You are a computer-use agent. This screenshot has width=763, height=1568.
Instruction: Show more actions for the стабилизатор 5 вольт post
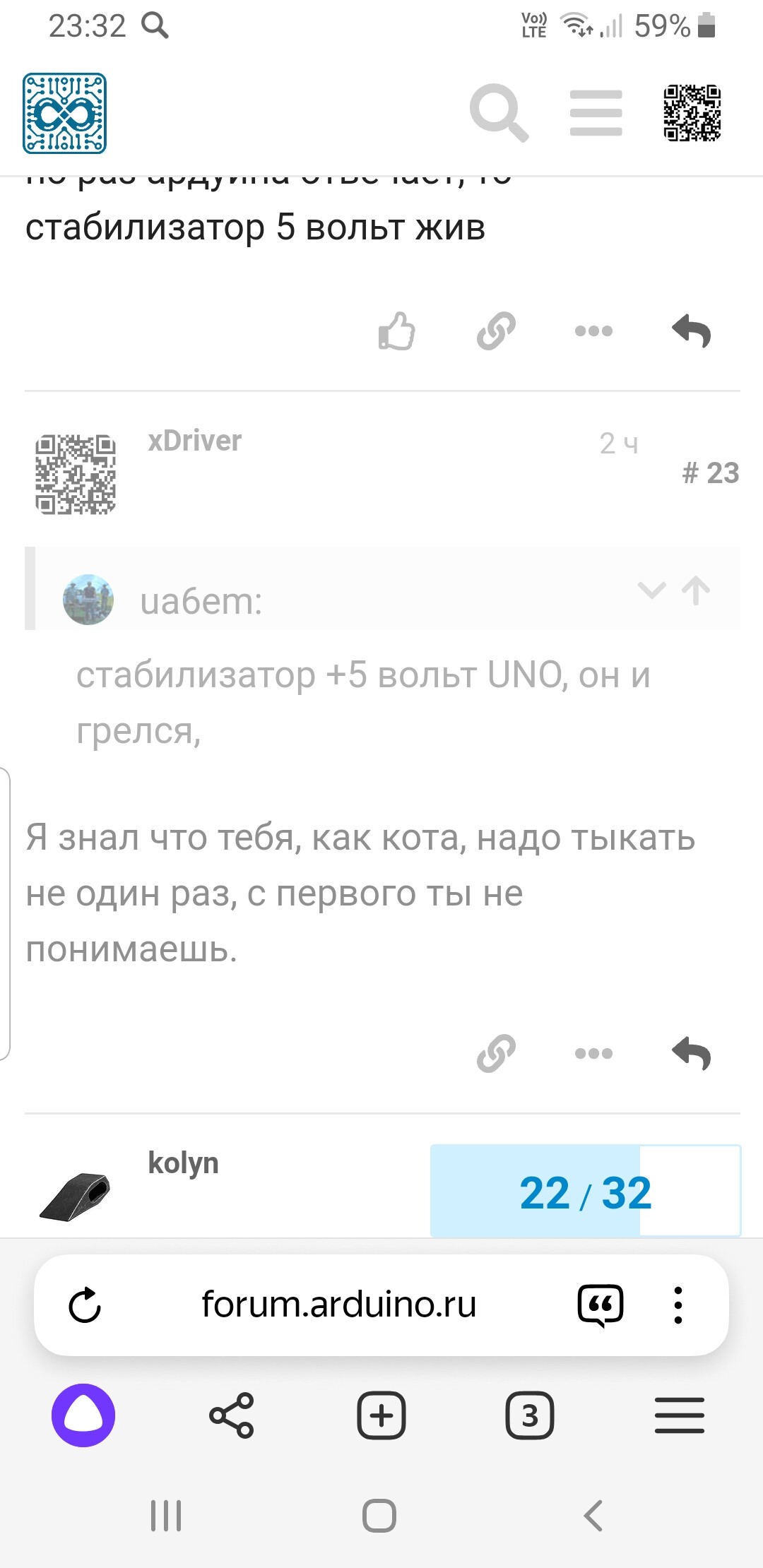coord(593,331)
